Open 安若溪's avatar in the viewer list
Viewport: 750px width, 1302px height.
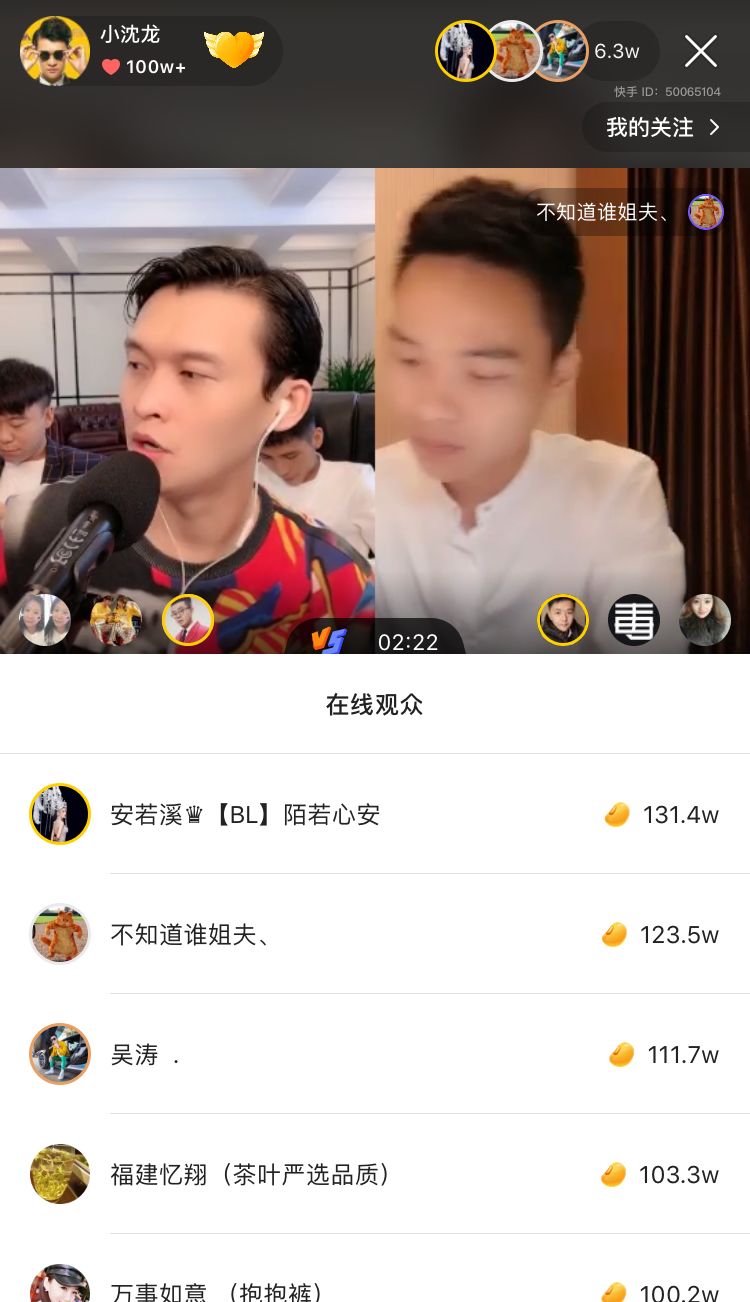59,814
